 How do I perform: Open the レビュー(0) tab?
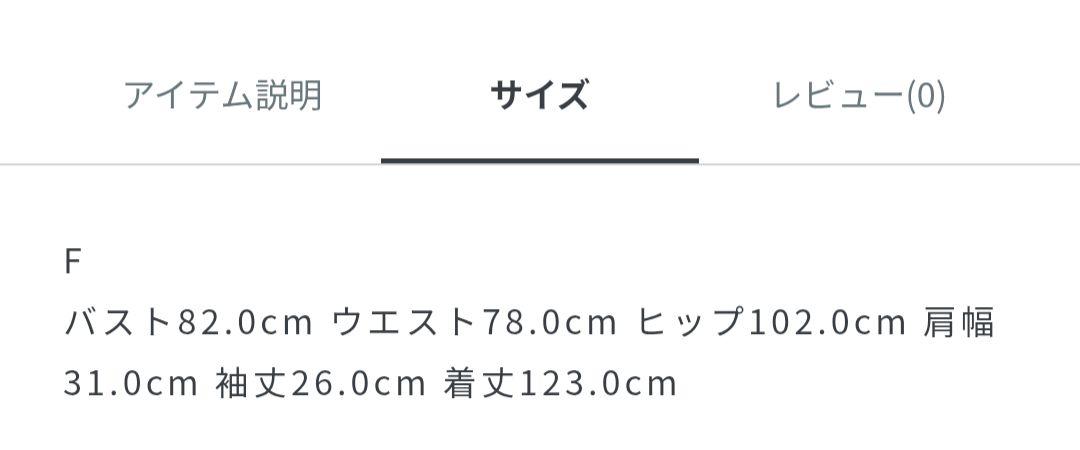click(x=859, y=96)
